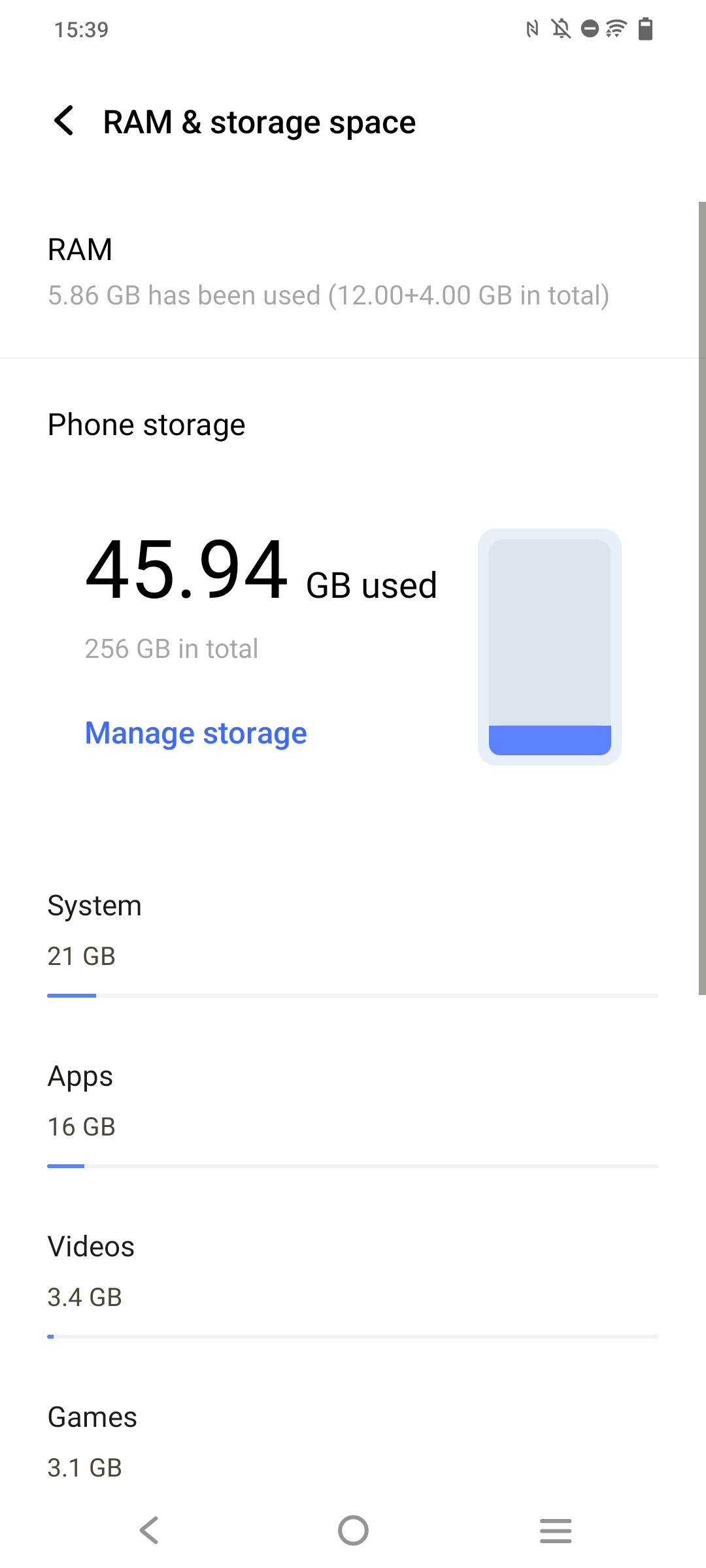The width and height of the screenshot is (706, 1568).
Task: Tap the Manage storage link
Action: click(x=196, y=733)
